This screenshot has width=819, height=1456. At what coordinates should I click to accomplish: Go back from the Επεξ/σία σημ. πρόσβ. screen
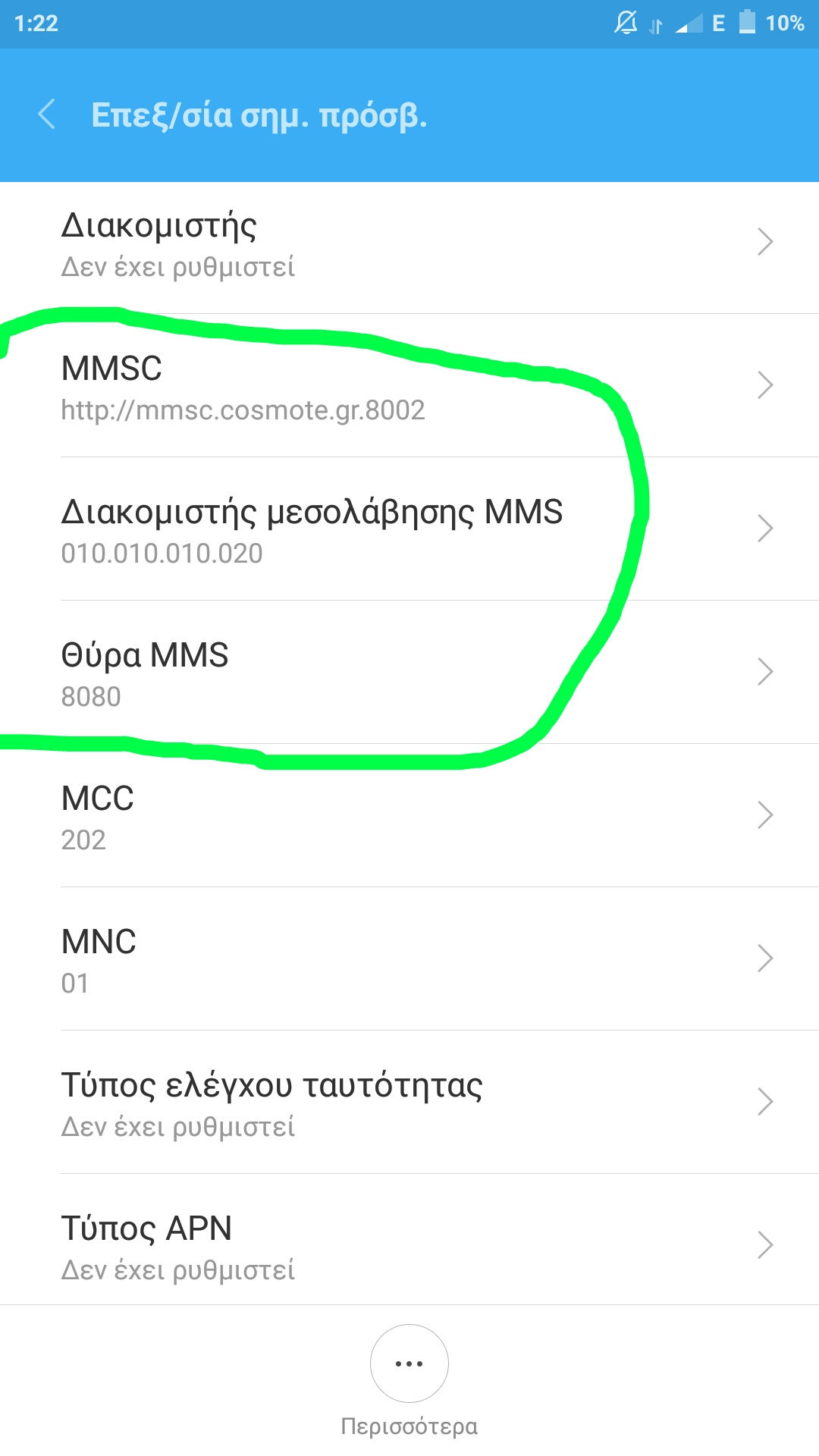(x=47, y=115)
